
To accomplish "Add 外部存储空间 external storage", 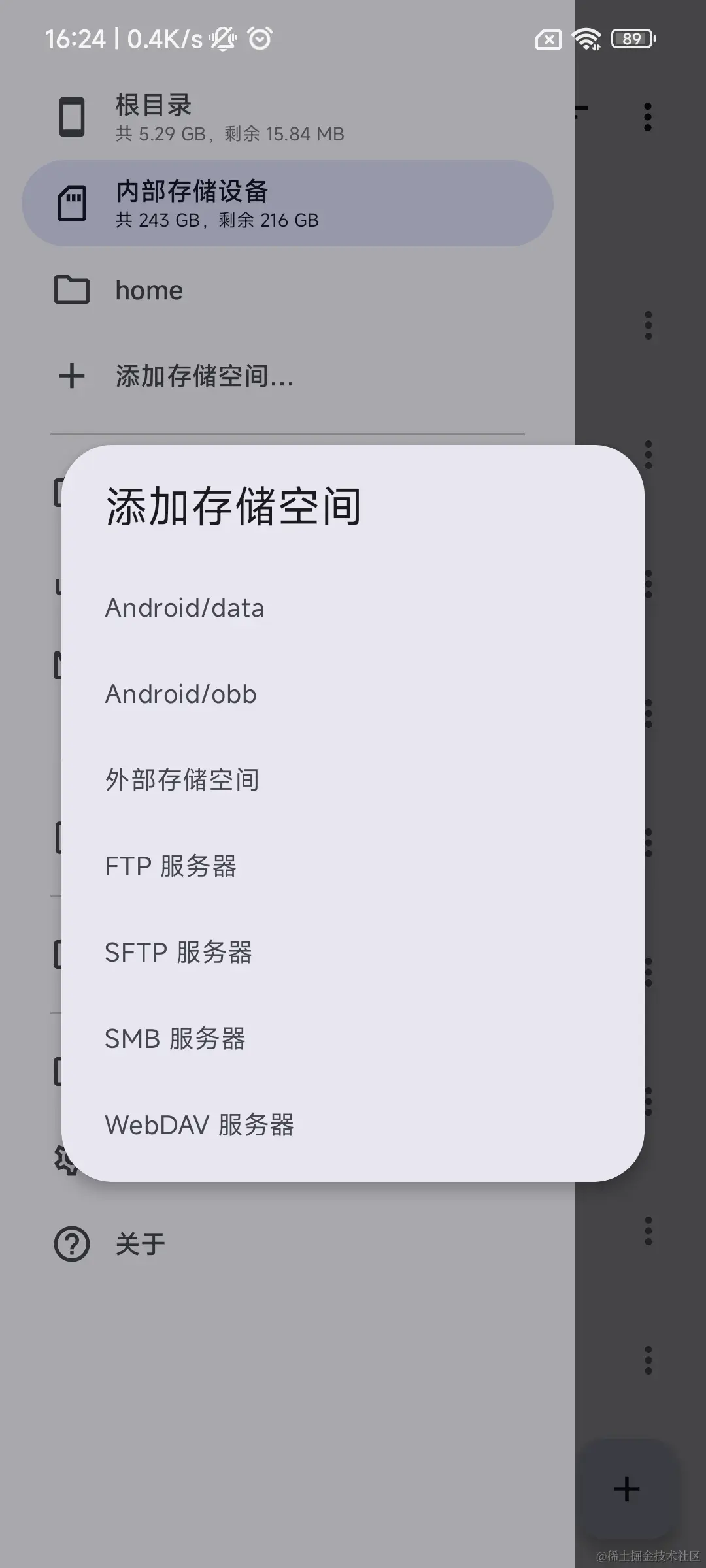I will 182,780.
